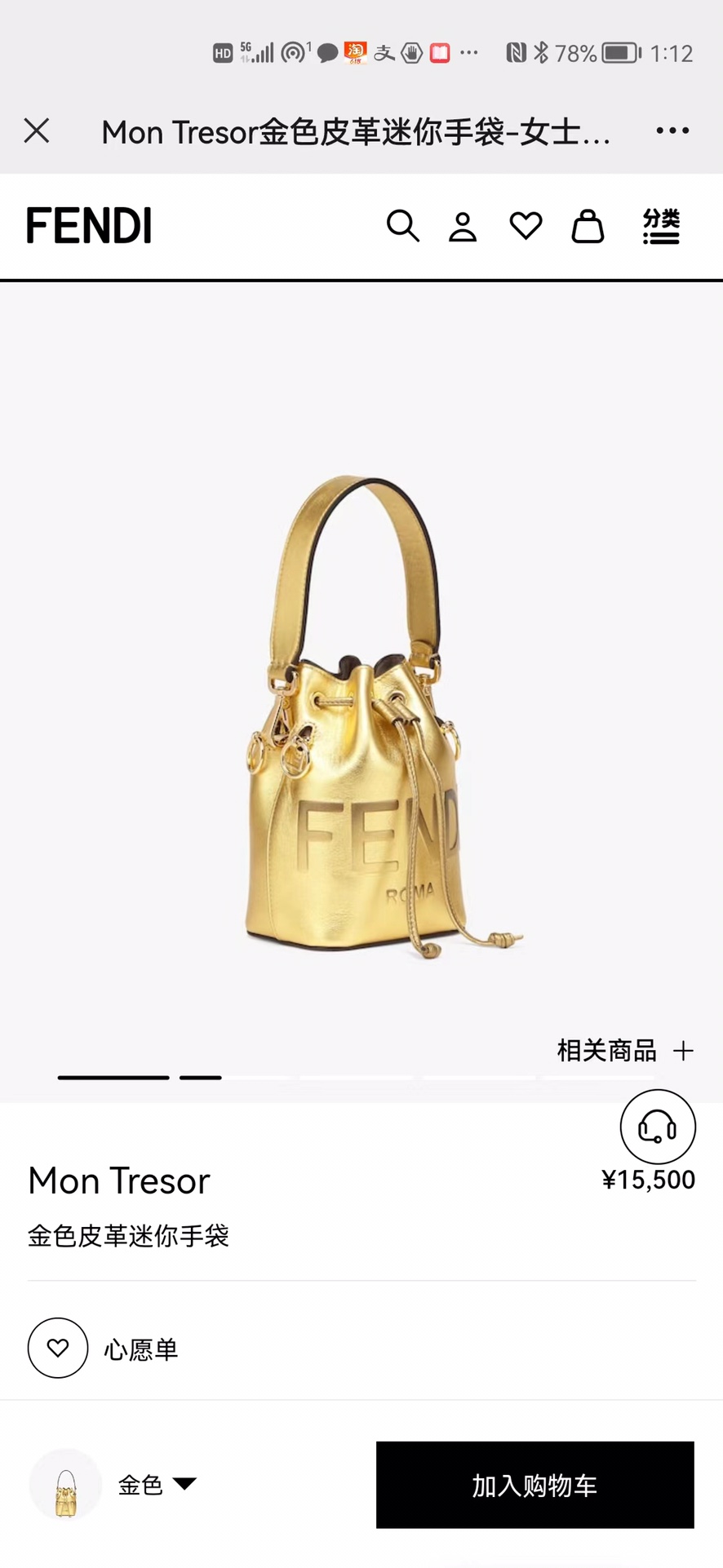Open the account profile icon
The height and width of the screenshot is (1568, 723).
click(463, 227)
